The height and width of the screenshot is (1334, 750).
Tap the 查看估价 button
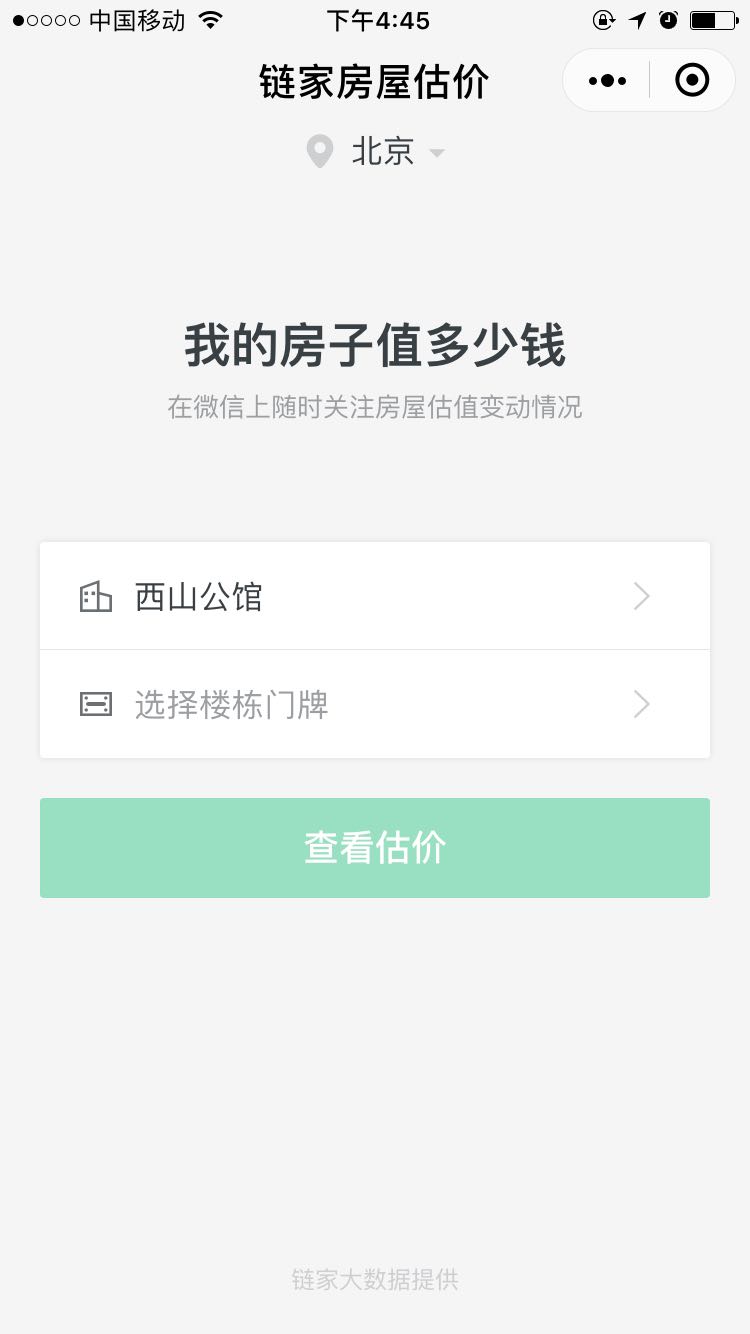[375, 848]
